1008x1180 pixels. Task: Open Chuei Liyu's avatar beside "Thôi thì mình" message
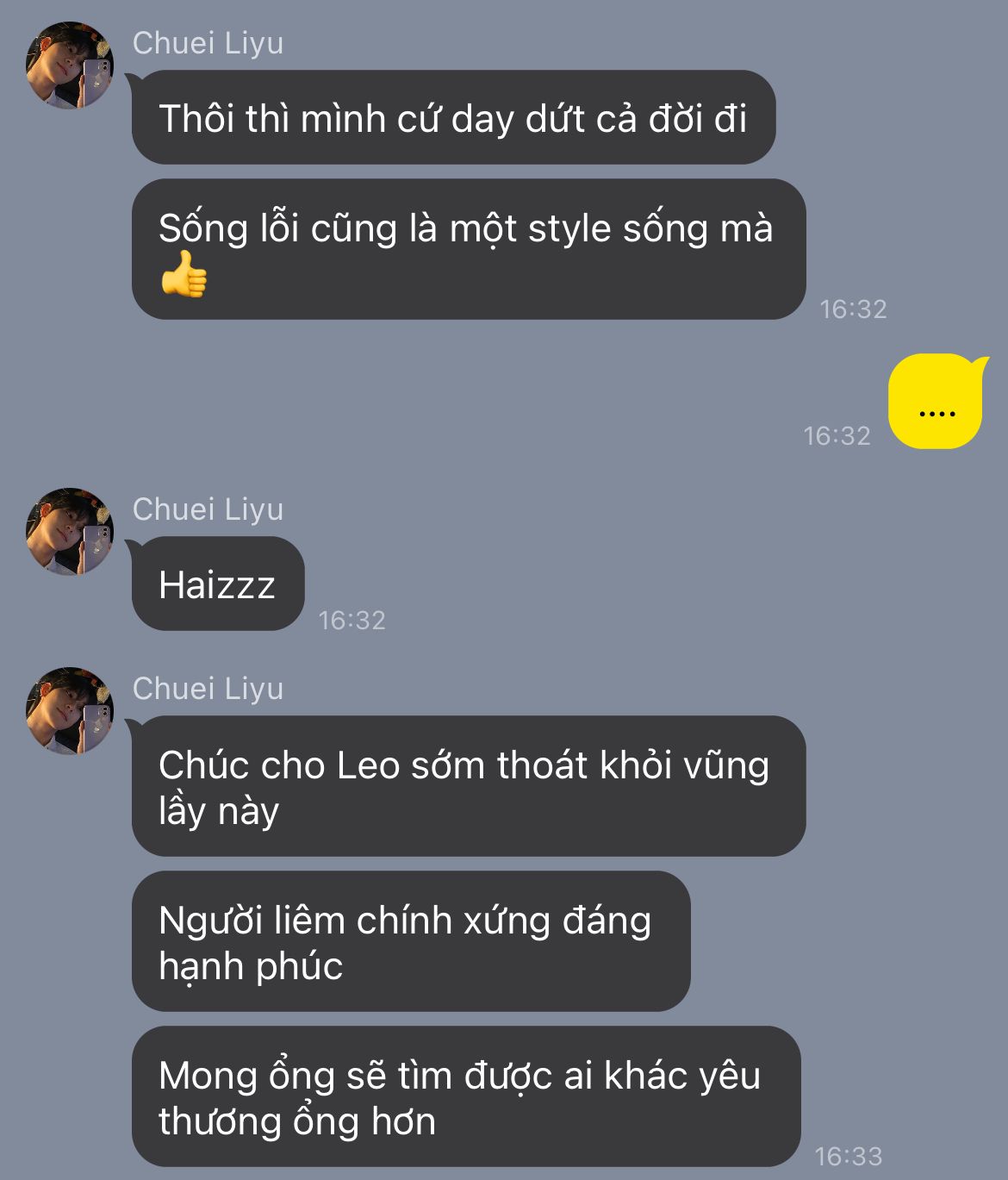70,66
